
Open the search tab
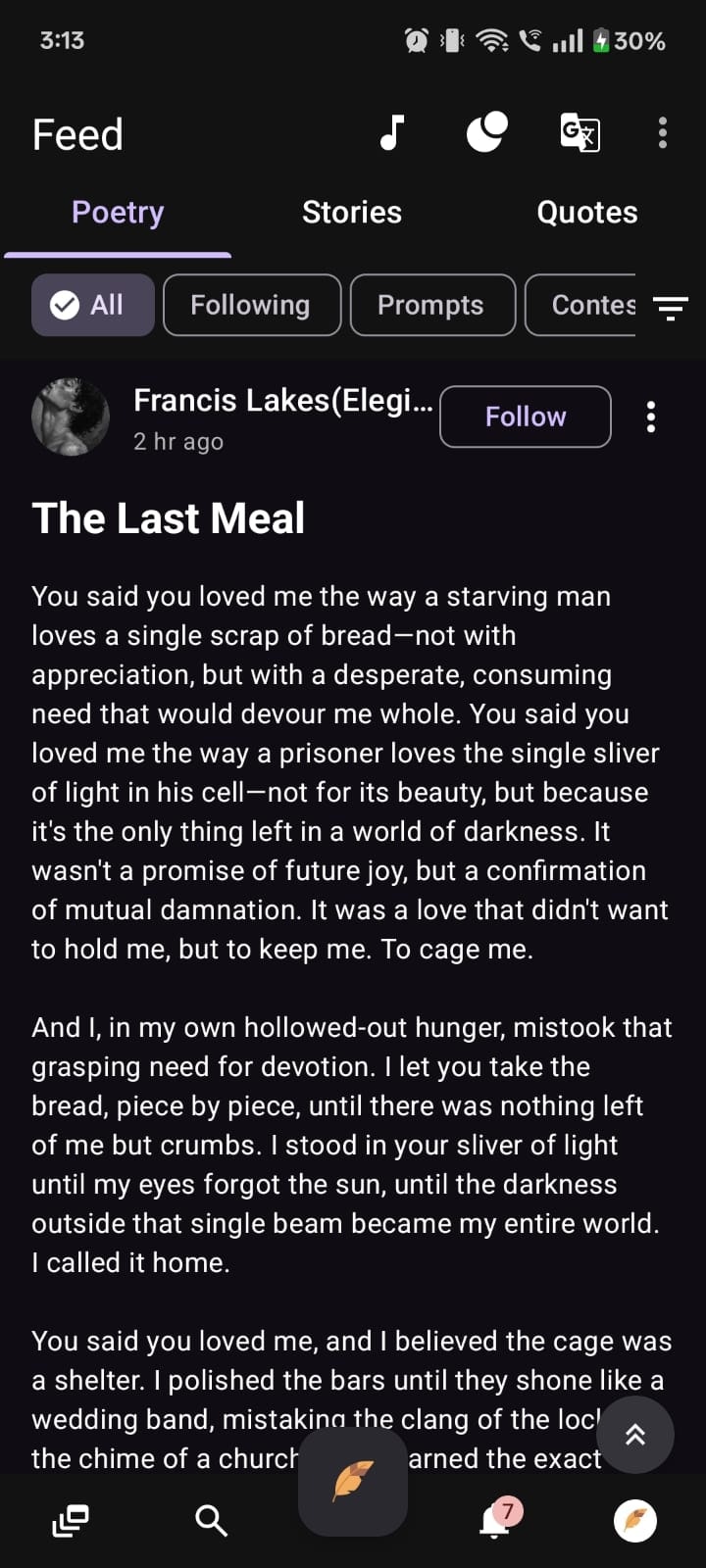(x=211, y=1520)
